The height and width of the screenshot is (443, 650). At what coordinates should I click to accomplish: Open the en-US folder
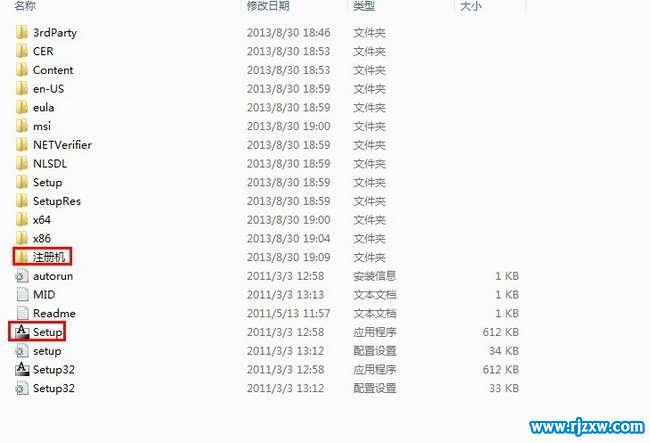[47, 88]
